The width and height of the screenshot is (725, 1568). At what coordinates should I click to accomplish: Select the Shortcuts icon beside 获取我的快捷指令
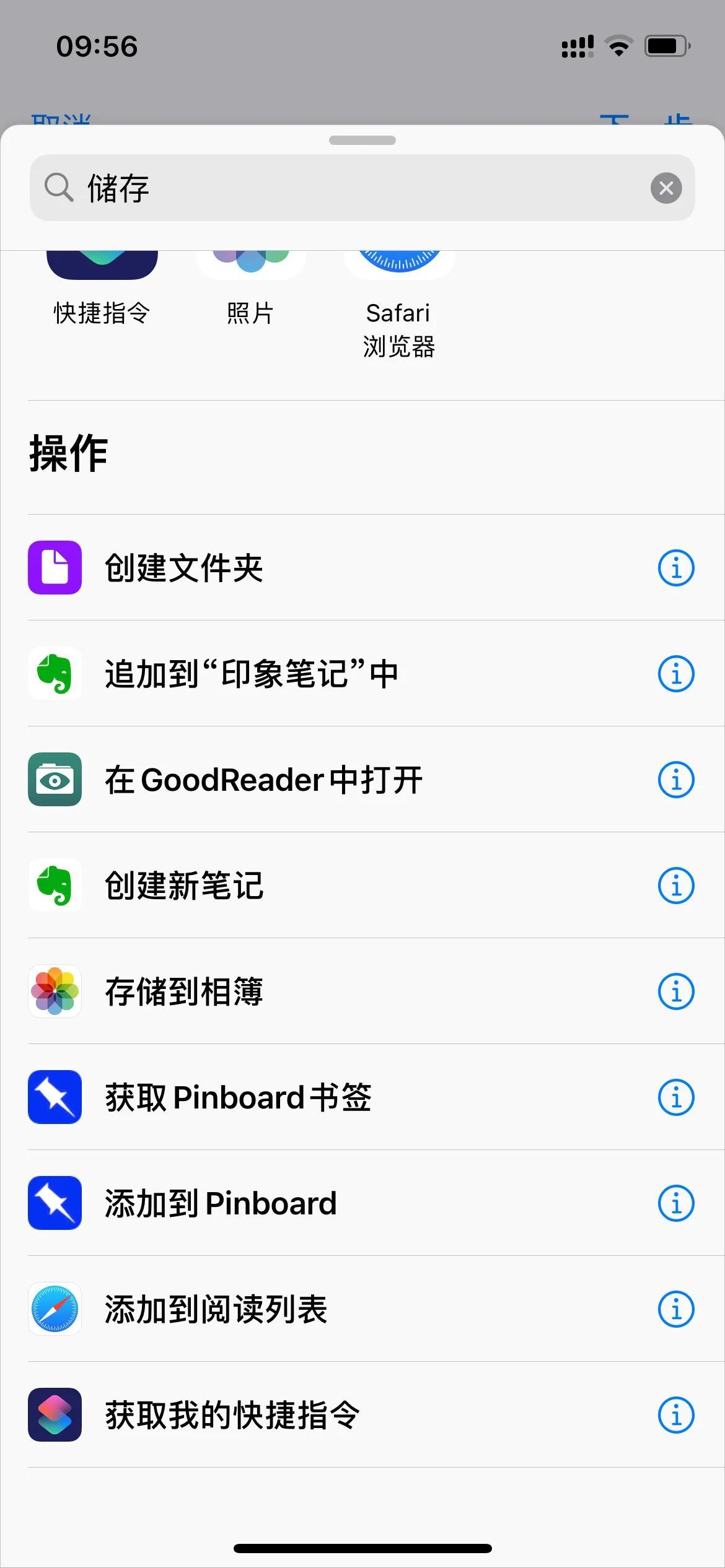55,1416
